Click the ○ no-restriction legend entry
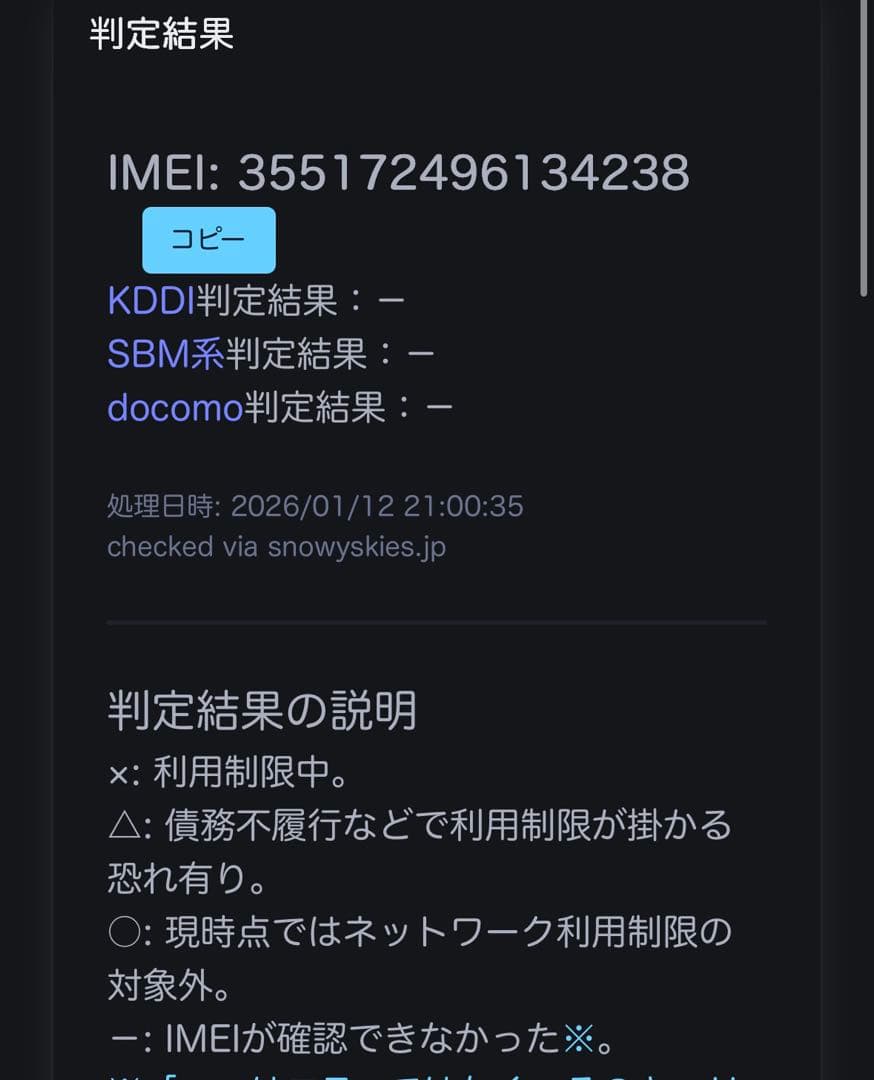The image size is (874, 1080). (x=420, y=933)
